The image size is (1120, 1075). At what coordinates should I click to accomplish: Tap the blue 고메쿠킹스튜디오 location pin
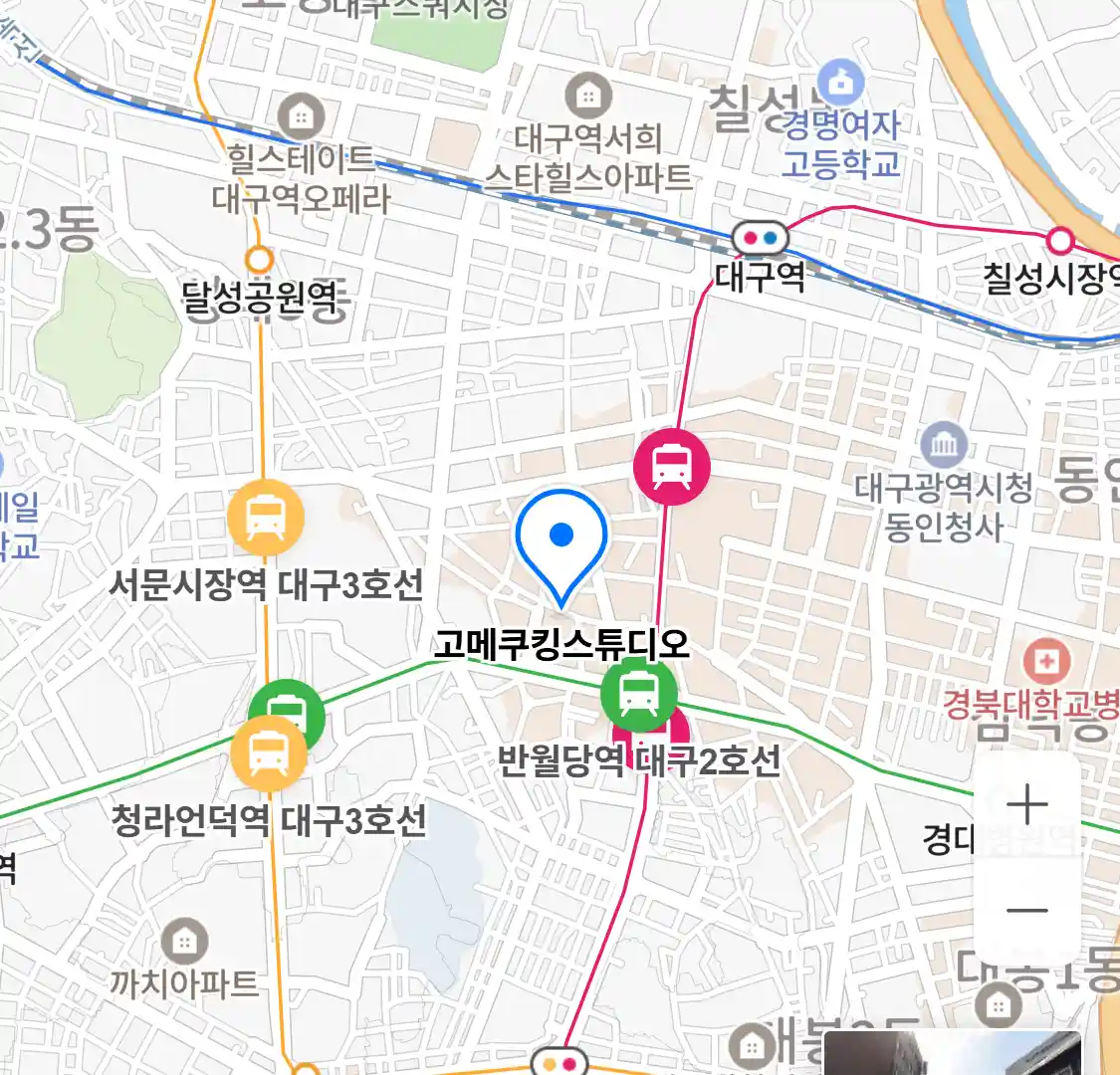pyautogui.click(x=561, y=542)
